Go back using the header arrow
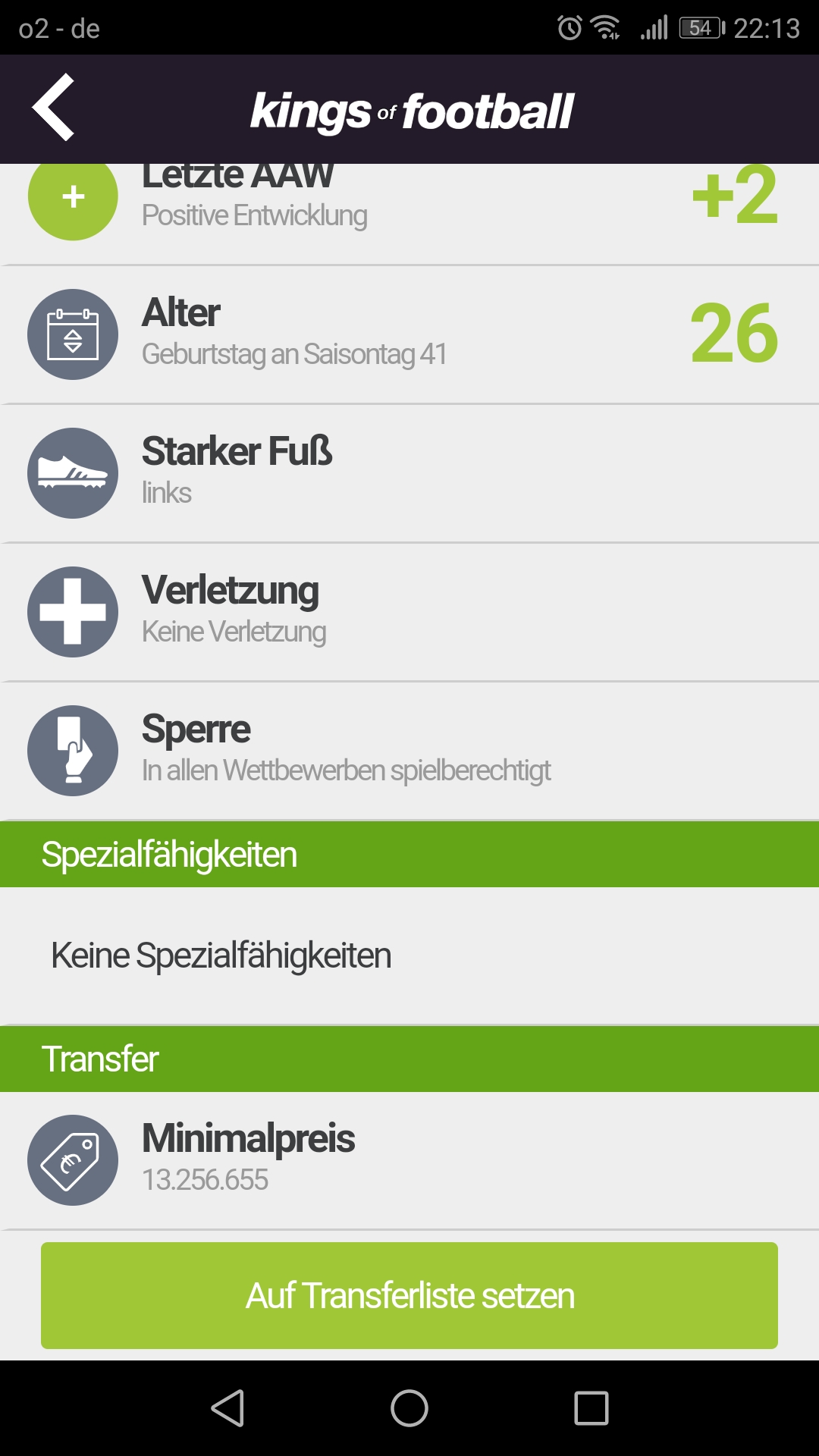Screen dimensions: 819x1456 [x=53, y=108]
